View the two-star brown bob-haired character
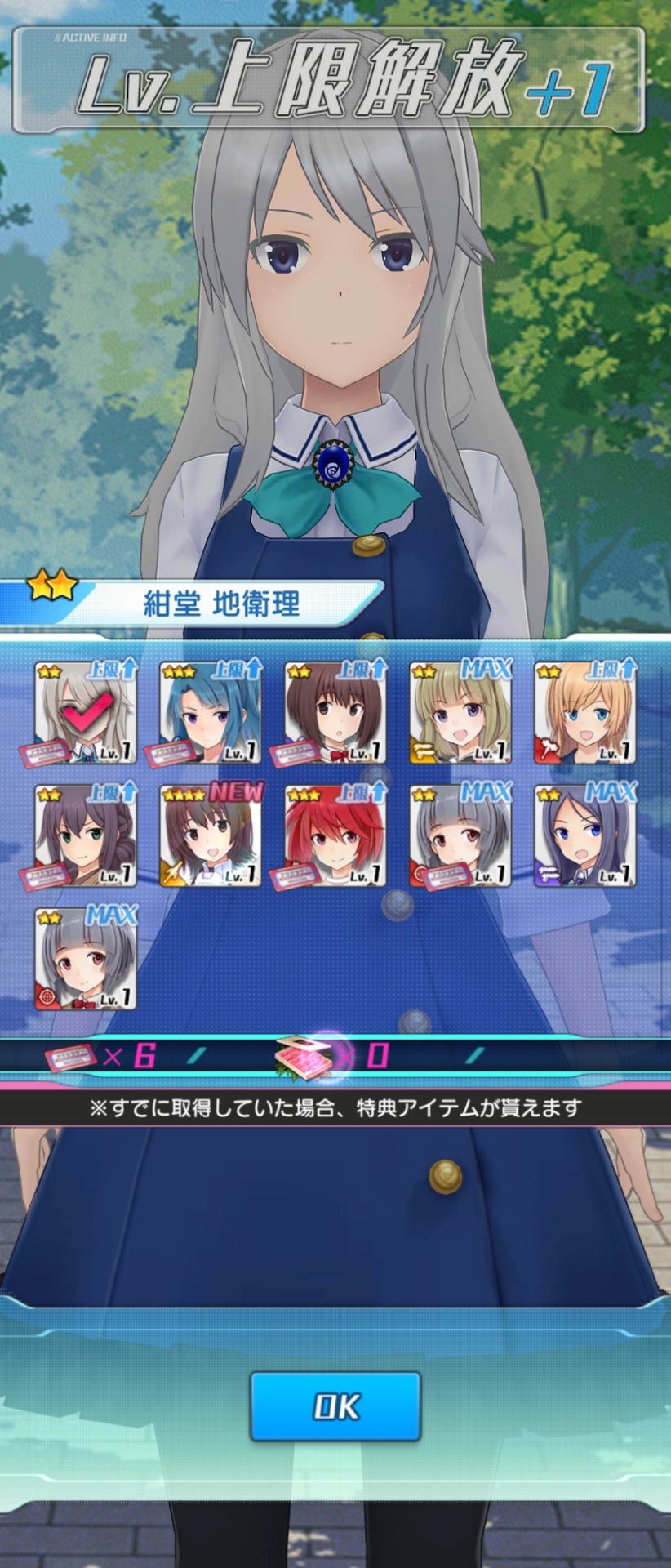 click(x=335, y=711)
